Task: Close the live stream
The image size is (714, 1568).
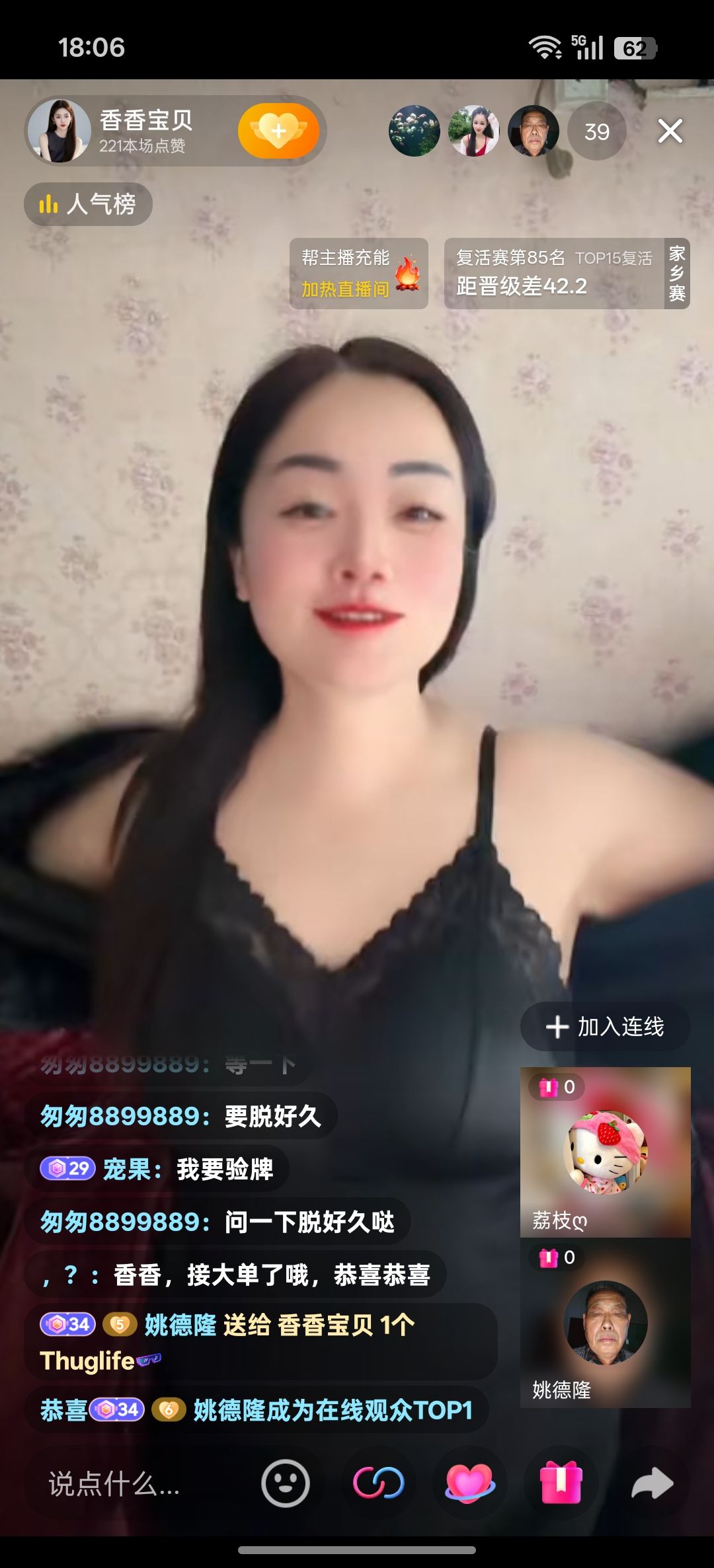Action: [x=670, y=131]
